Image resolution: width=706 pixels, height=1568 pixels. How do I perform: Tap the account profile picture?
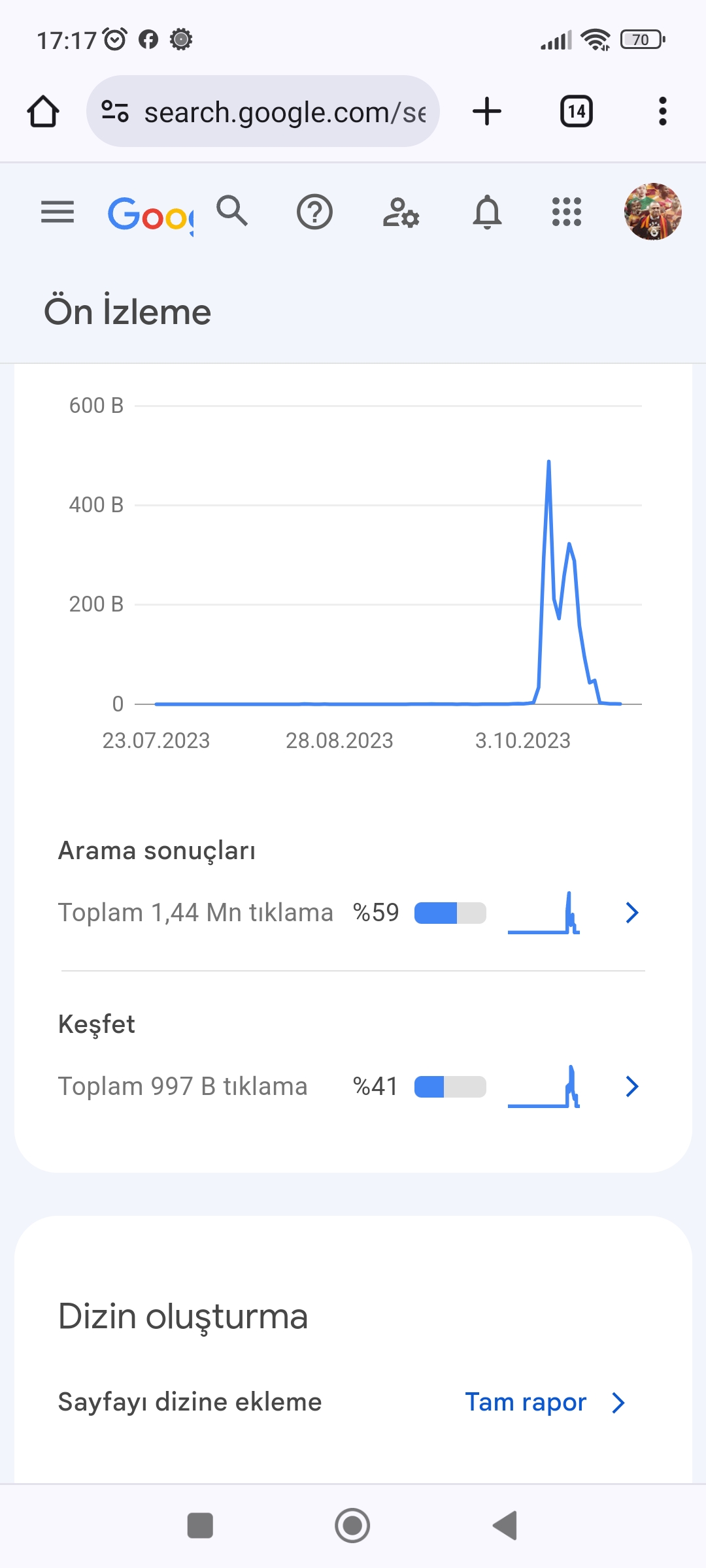[653, 212]
